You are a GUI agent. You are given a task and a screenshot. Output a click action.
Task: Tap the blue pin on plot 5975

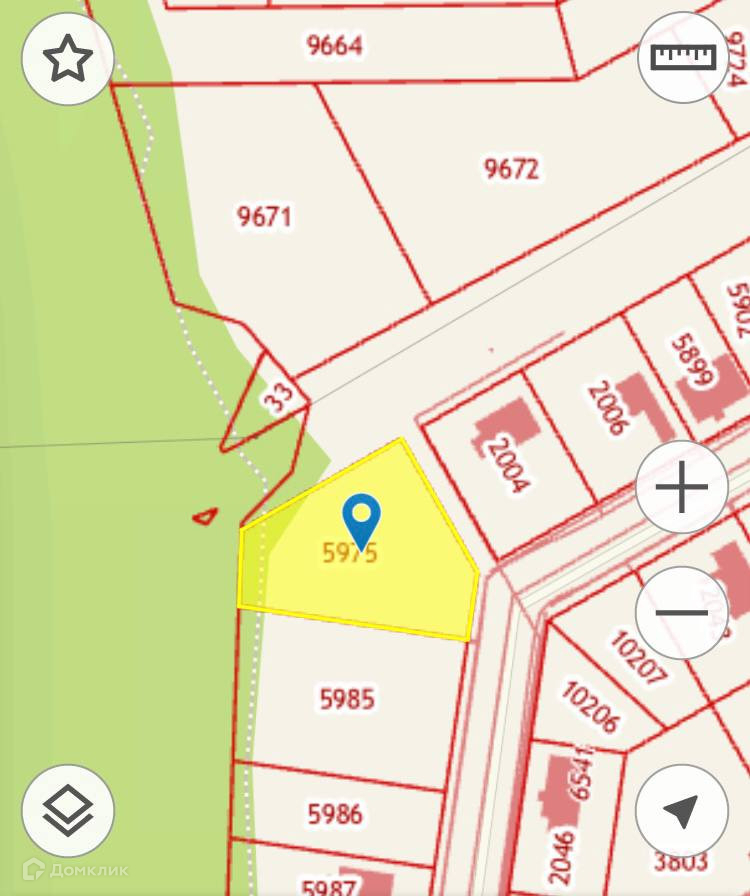coord(361,519)
